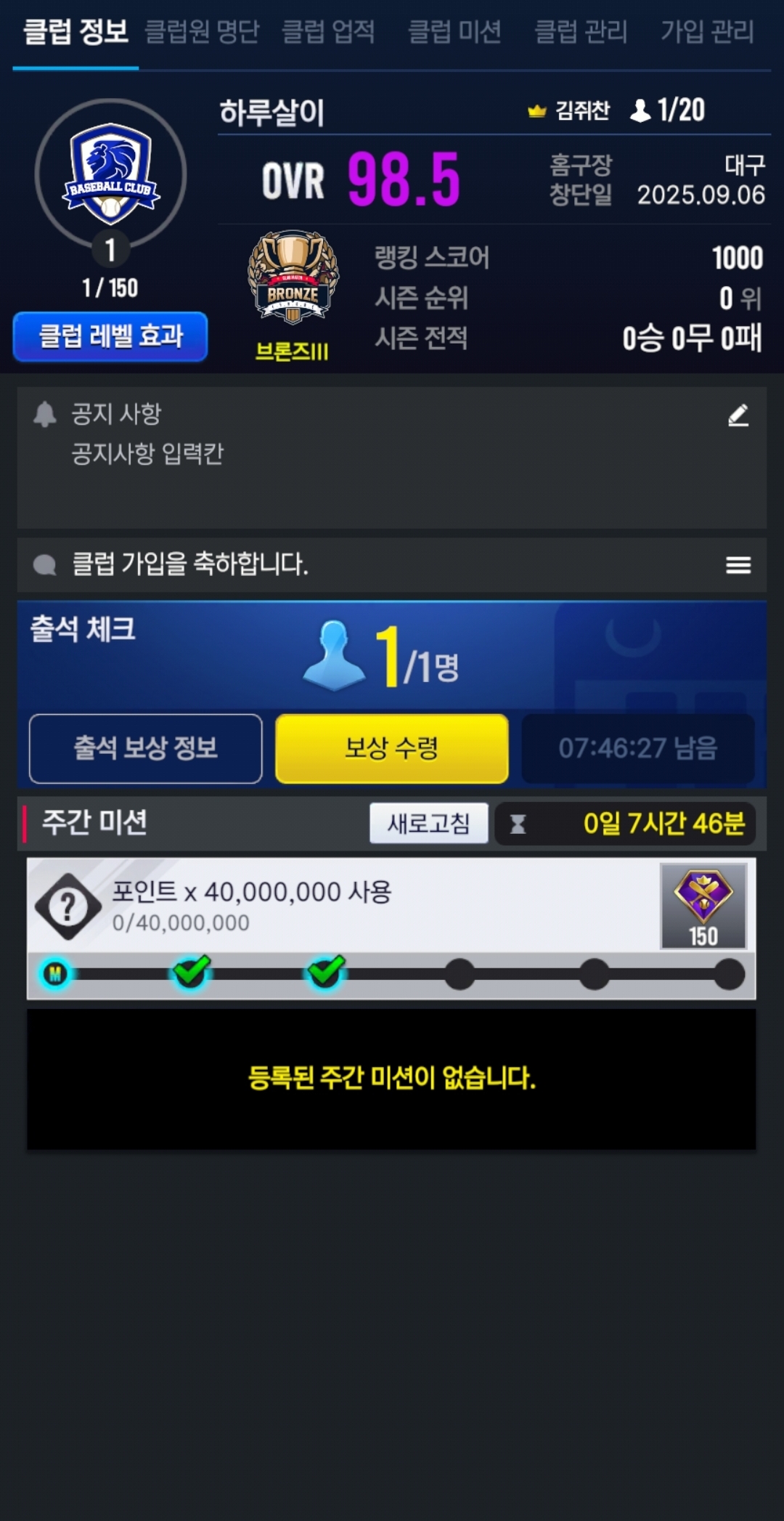Switch to the 클럽원 명단 tab

pos(202,32)
